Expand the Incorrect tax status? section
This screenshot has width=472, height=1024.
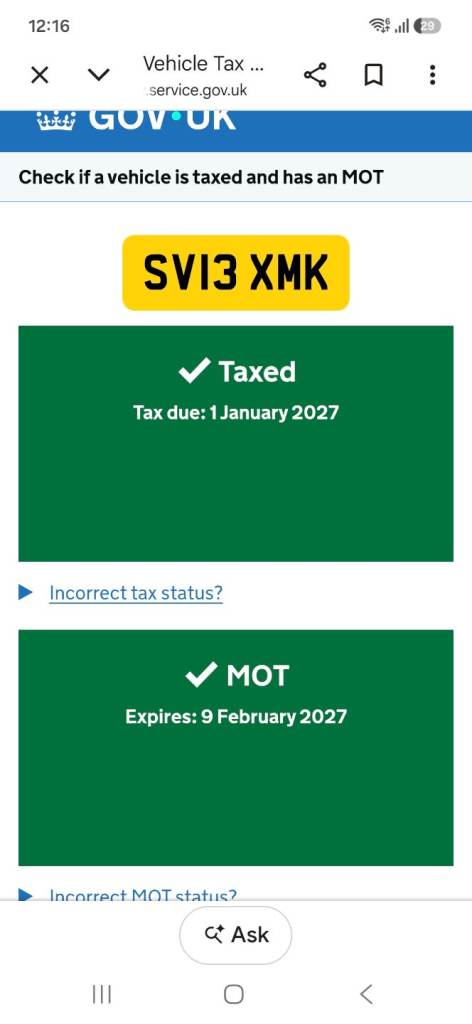(x=136, y=593)
